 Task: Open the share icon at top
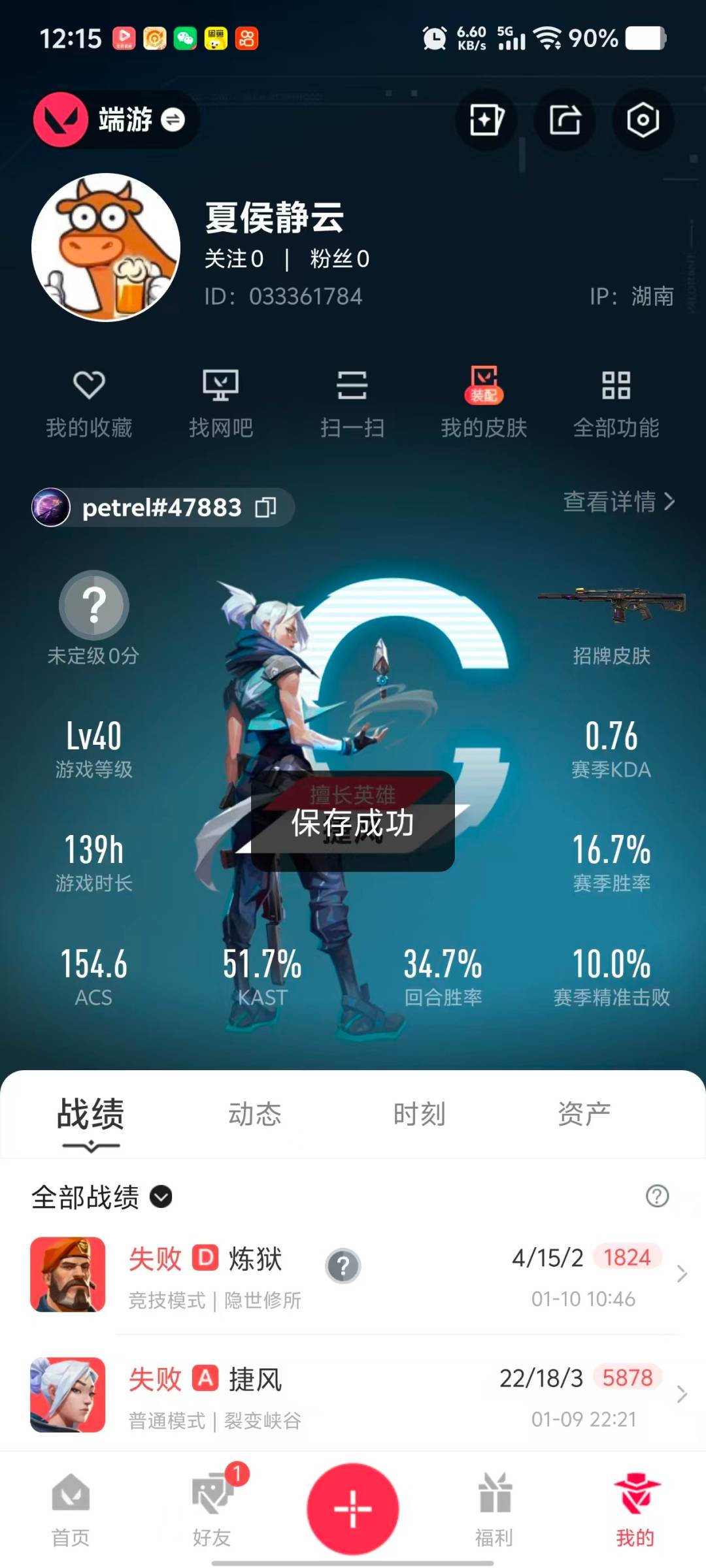click(x=565, y=120)
